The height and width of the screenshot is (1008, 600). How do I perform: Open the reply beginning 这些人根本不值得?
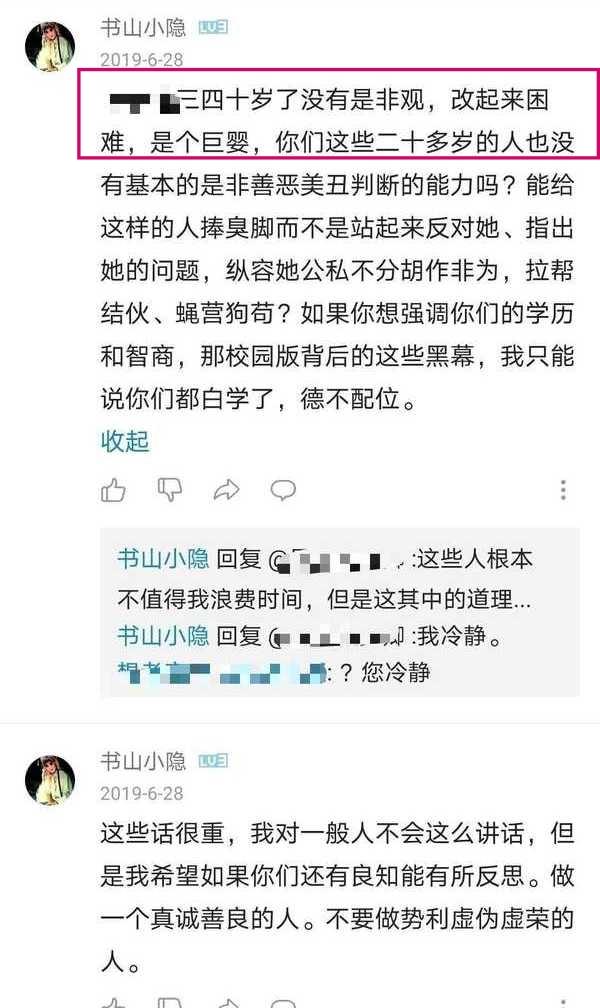325,579
